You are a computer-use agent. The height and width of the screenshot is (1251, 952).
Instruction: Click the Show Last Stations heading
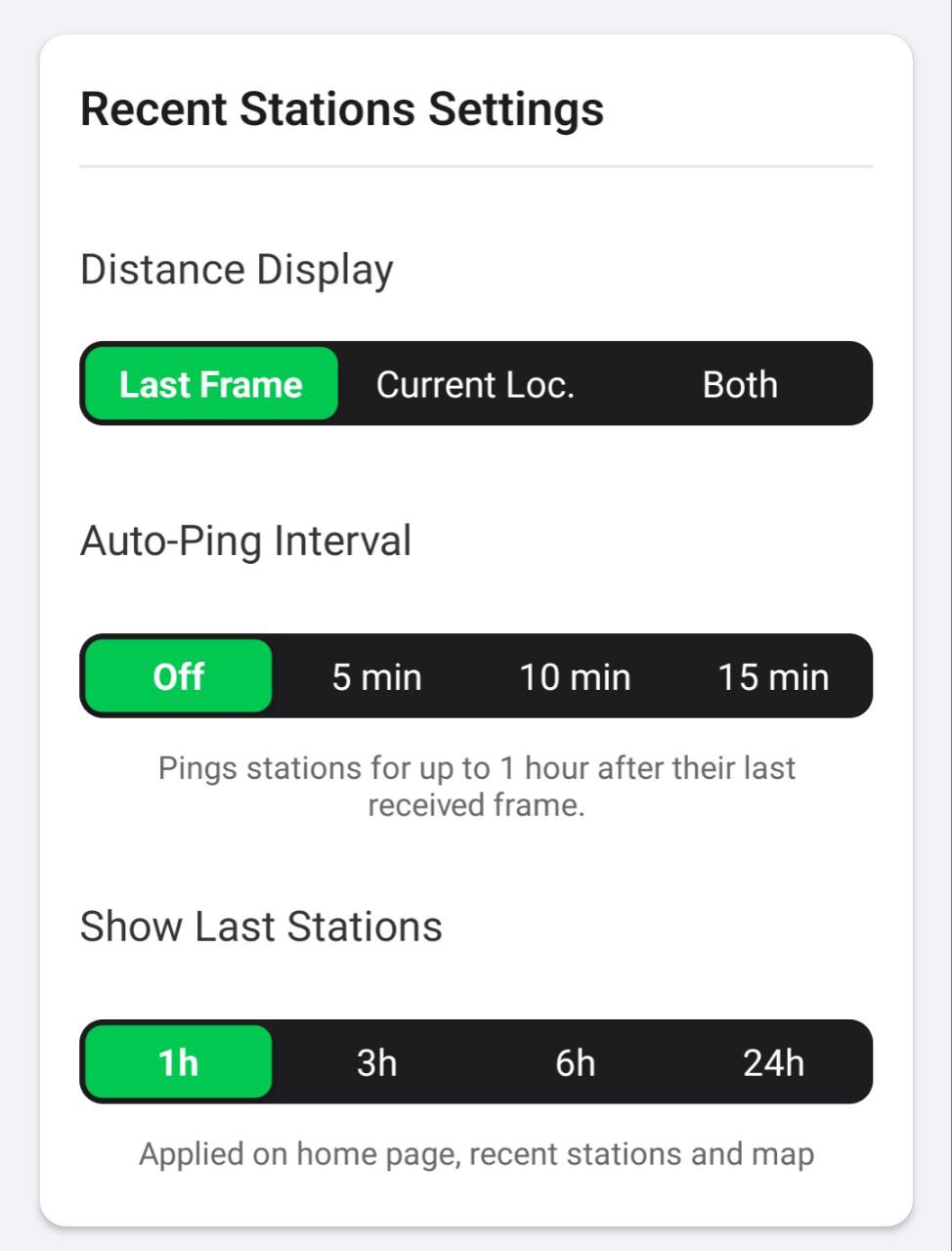[260, 926]
